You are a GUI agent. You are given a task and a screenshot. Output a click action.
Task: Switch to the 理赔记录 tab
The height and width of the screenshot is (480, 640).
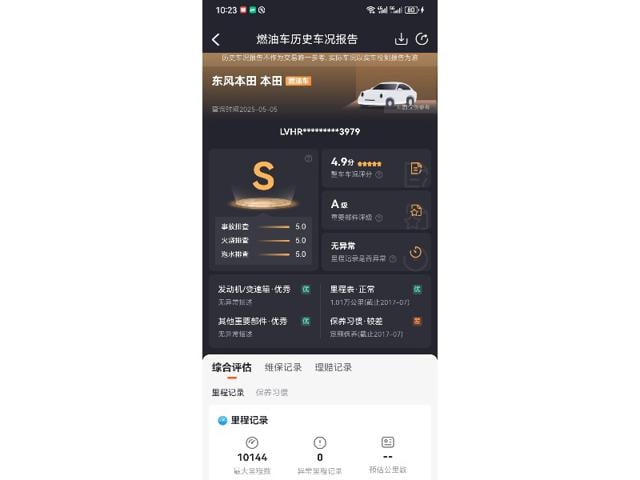(333, 368)
